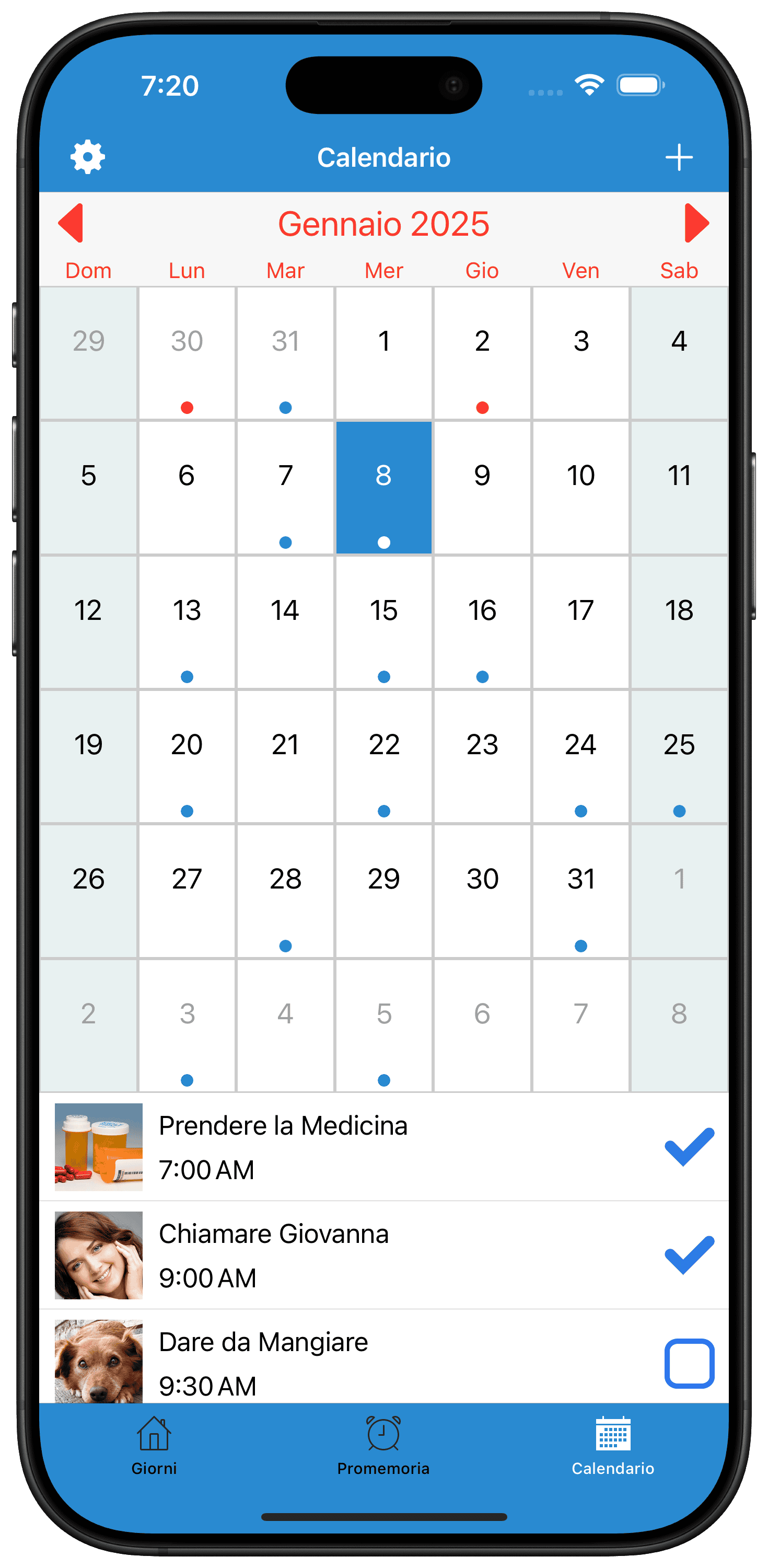Switch to the Giorni tab
This screenshot has width=768, height=1568.
click(x=154, y=1446)
